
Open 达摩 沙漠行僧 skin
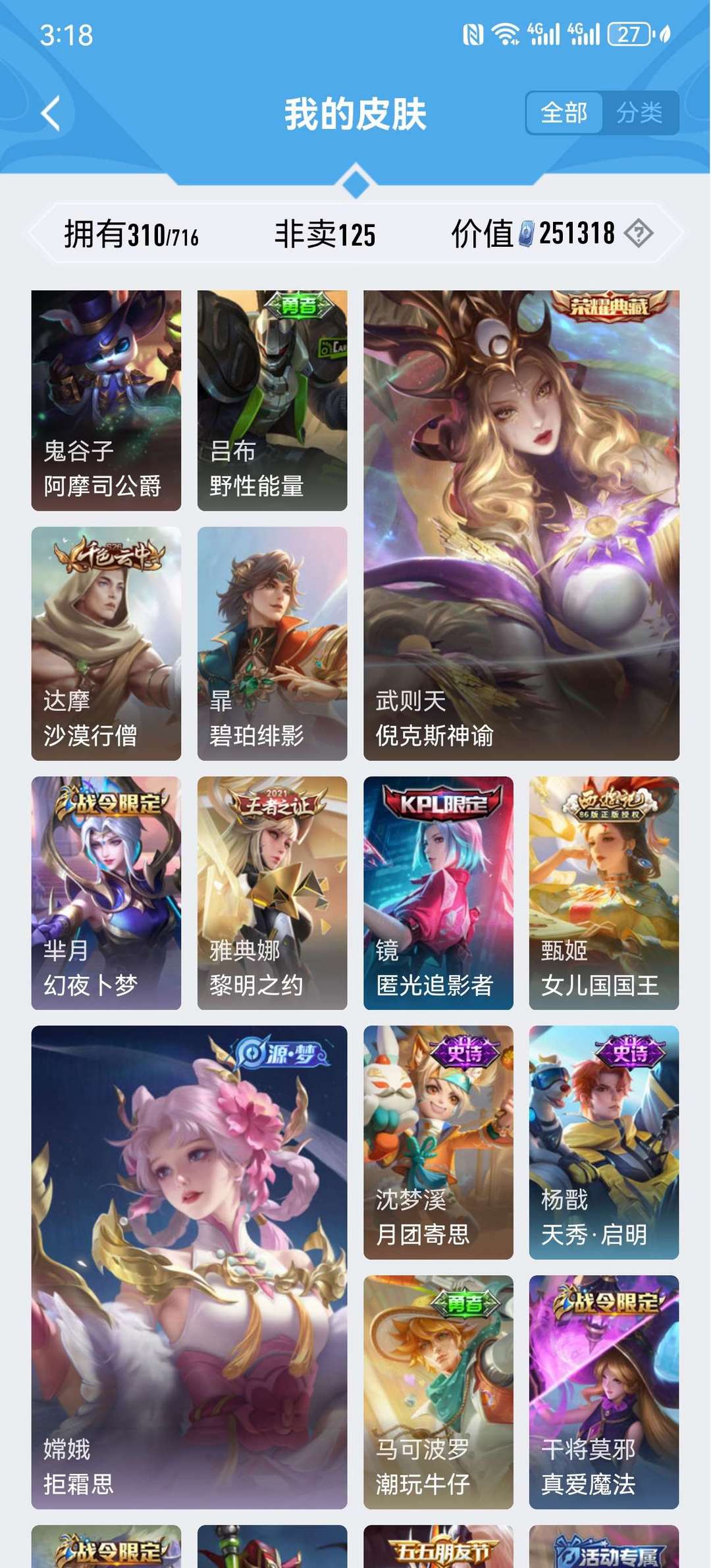106,643
